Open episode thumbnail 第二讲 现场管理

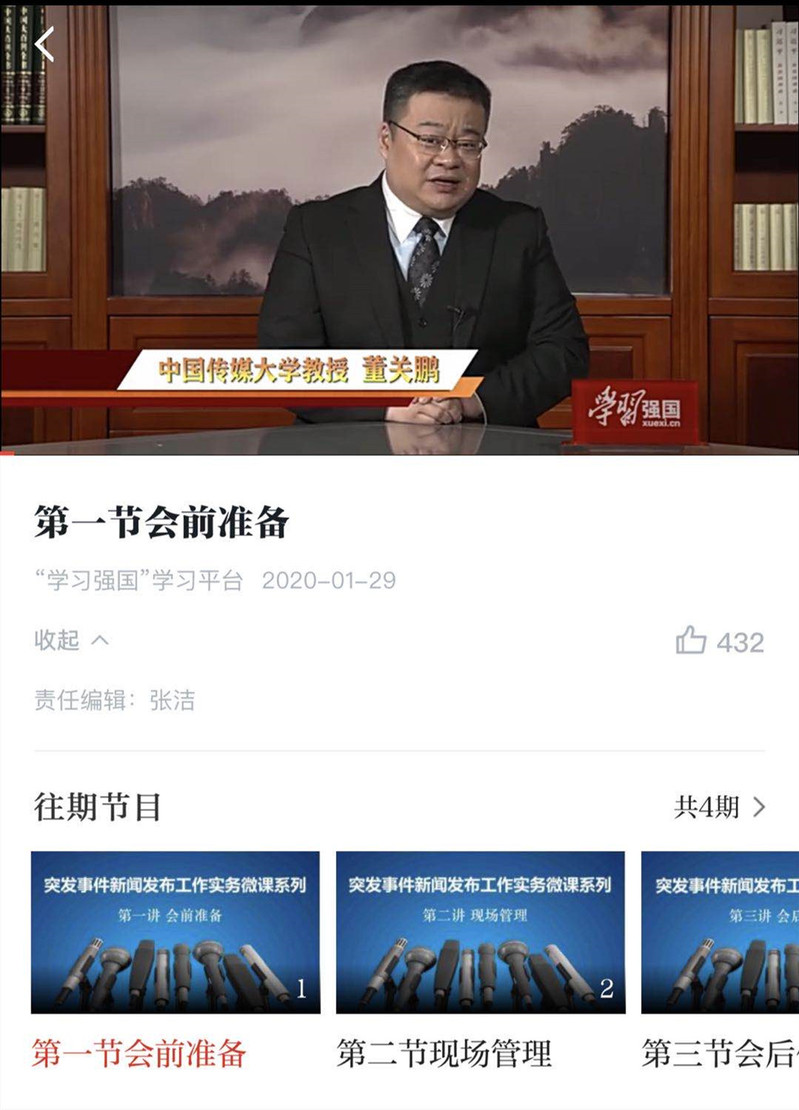(480, 932)
